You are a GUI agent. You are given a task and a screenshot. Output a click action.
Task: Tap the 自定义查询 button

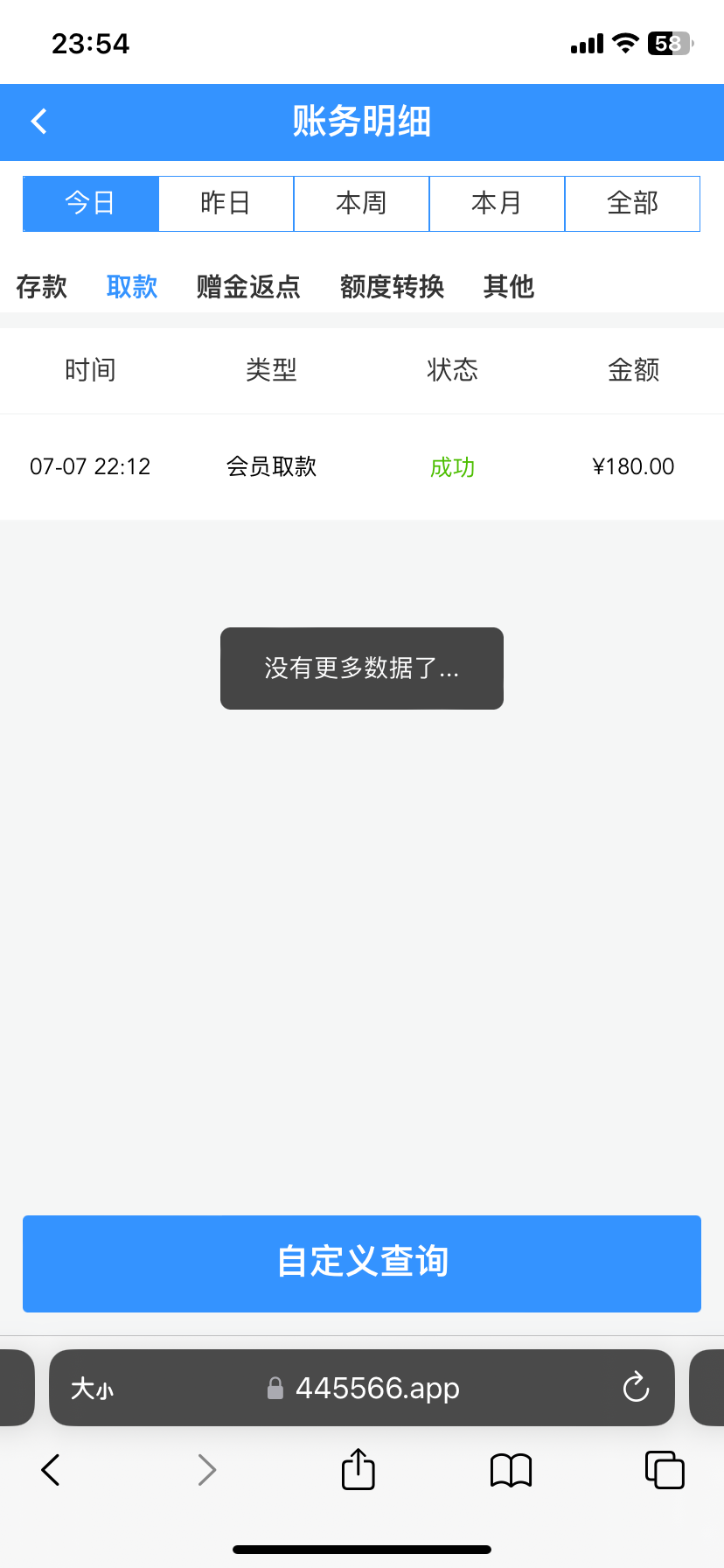pos(362,1263)
